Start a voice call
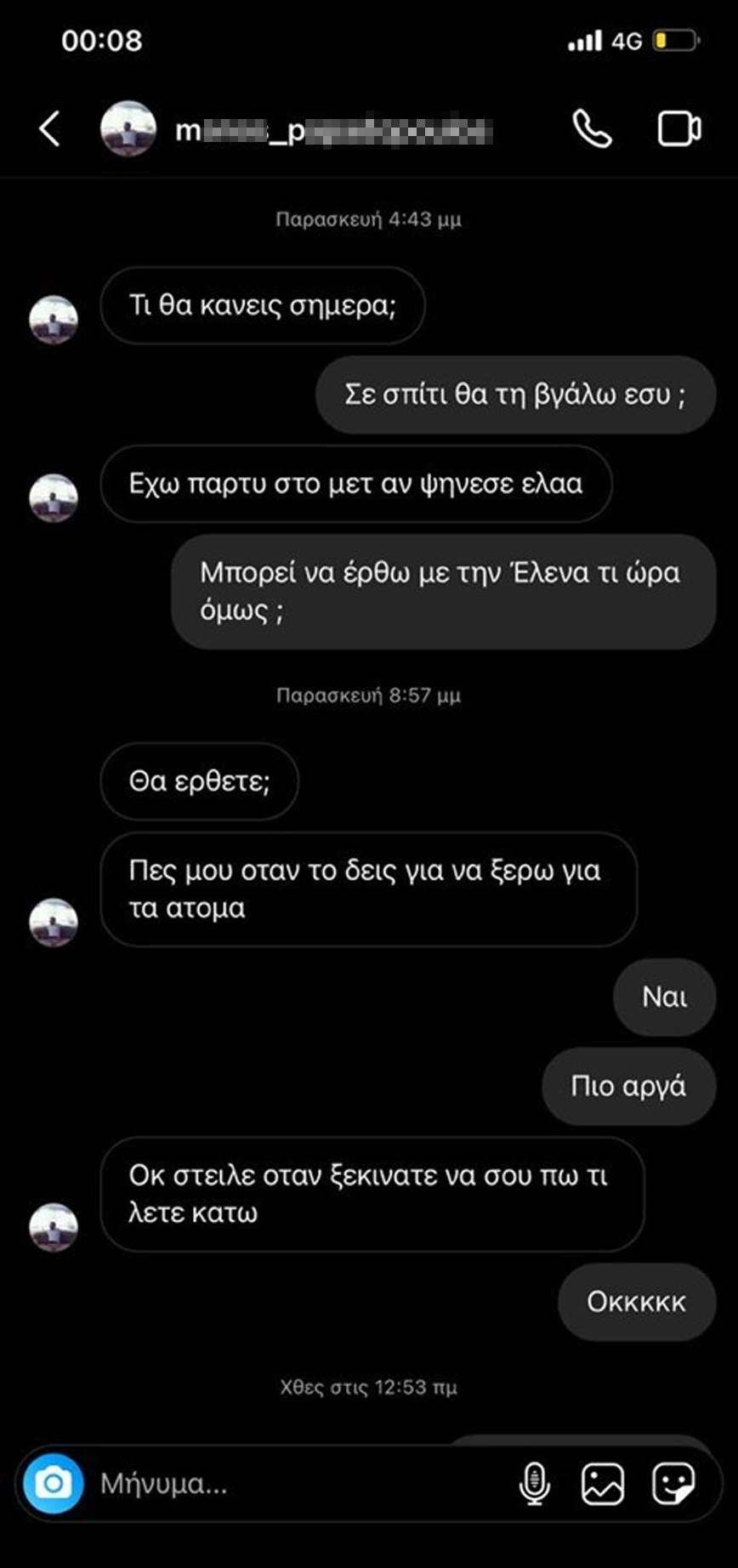Viewport: 738px width, 1568px height. click(593, 131)
